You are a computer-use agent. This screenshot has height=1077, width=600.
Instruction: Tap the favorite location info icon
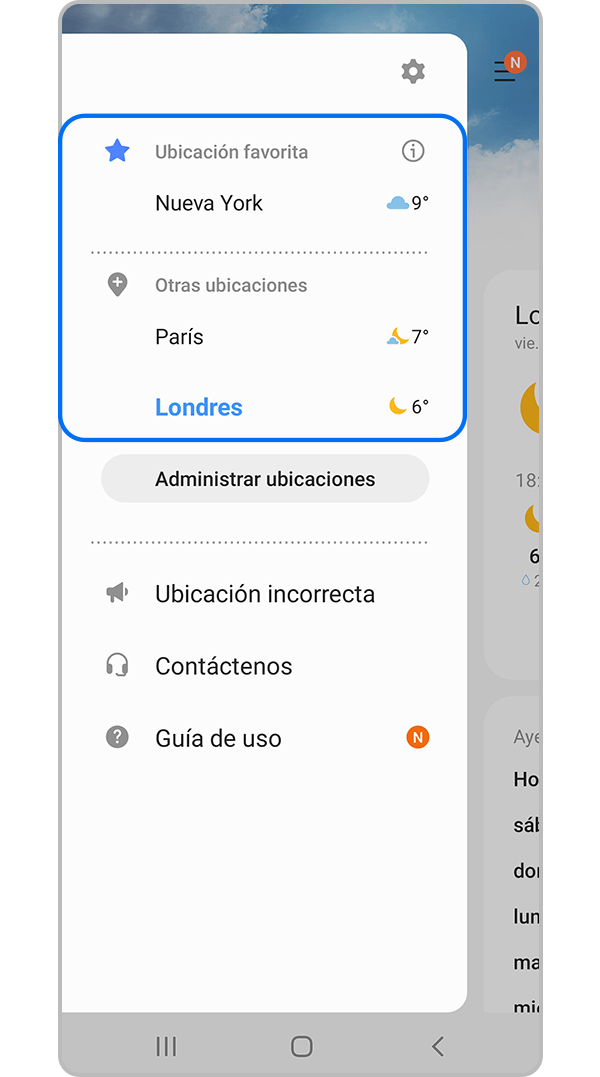[x=412, y=151]
